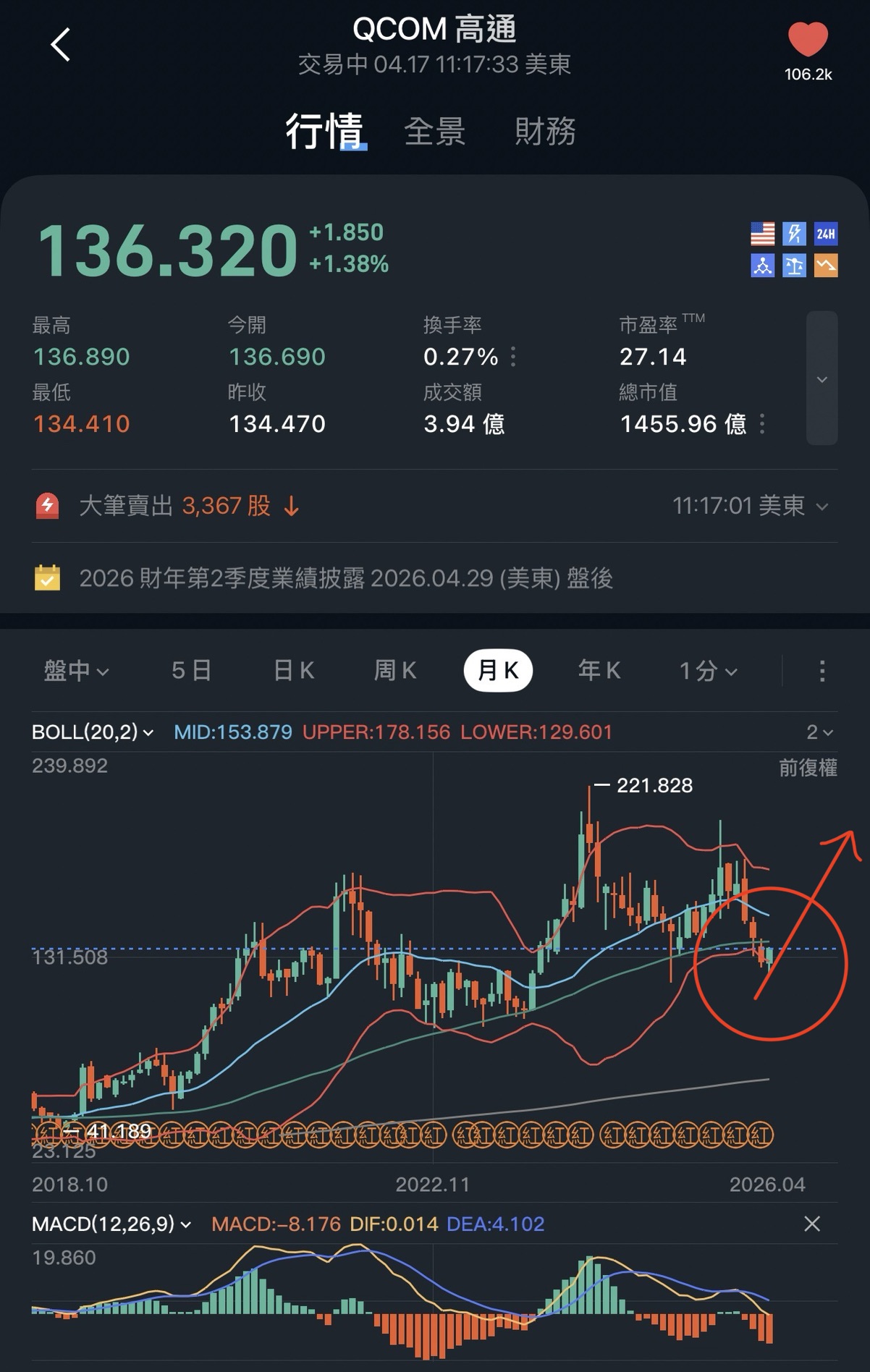
Task: Tap the heart favorite icon
Action: (807, 41)
